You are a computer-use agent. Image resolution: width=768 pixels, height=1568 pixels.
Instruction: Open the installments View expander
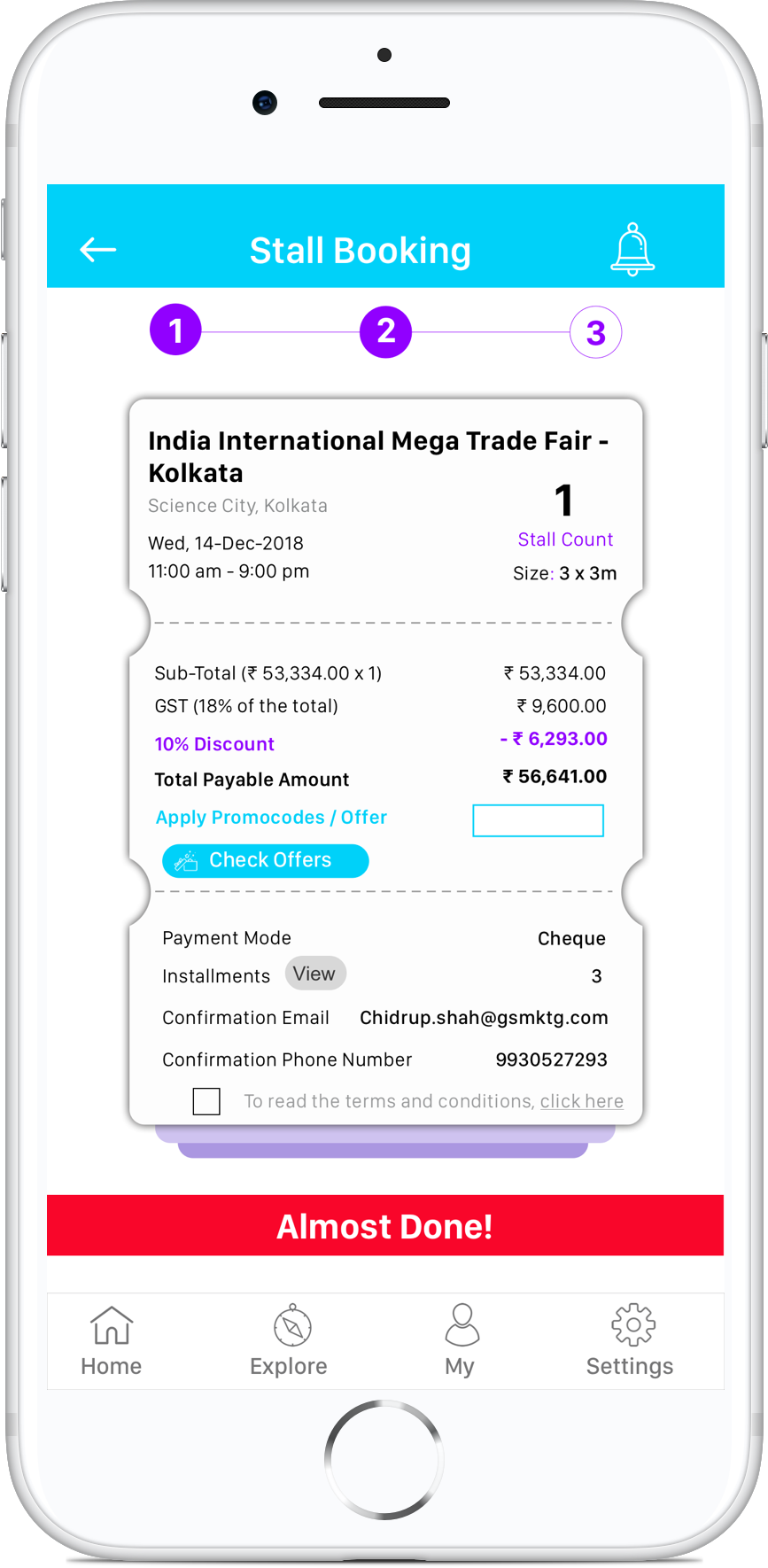click(315, 973)
